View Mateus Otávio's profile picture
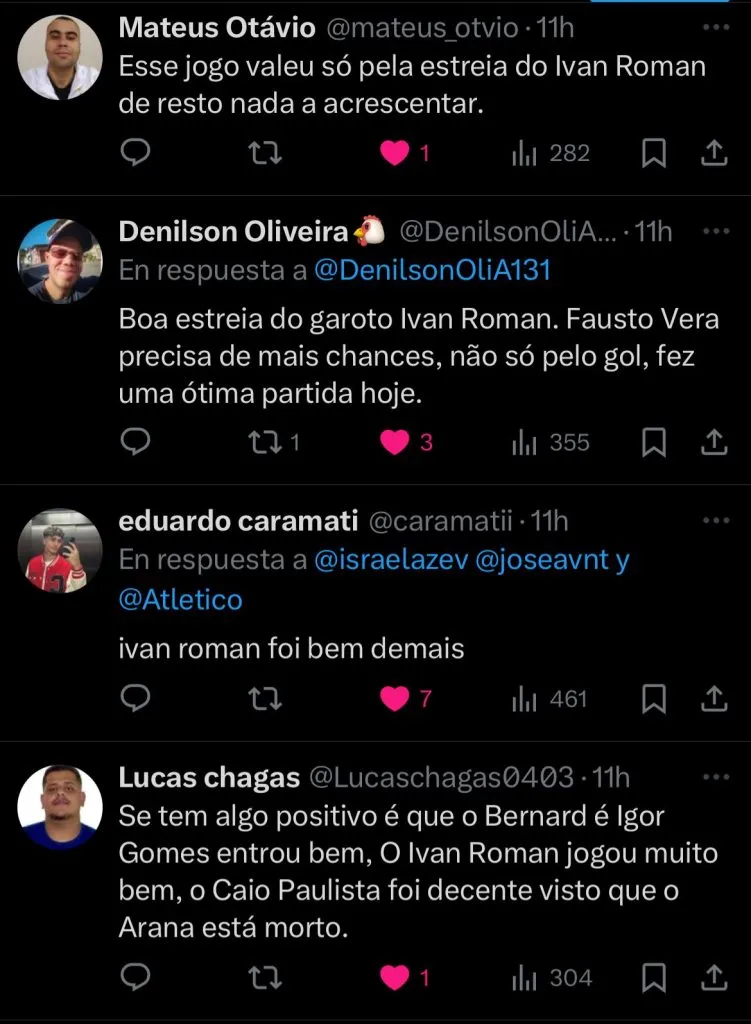The image size is (751, 1024). tap(60, 57)
